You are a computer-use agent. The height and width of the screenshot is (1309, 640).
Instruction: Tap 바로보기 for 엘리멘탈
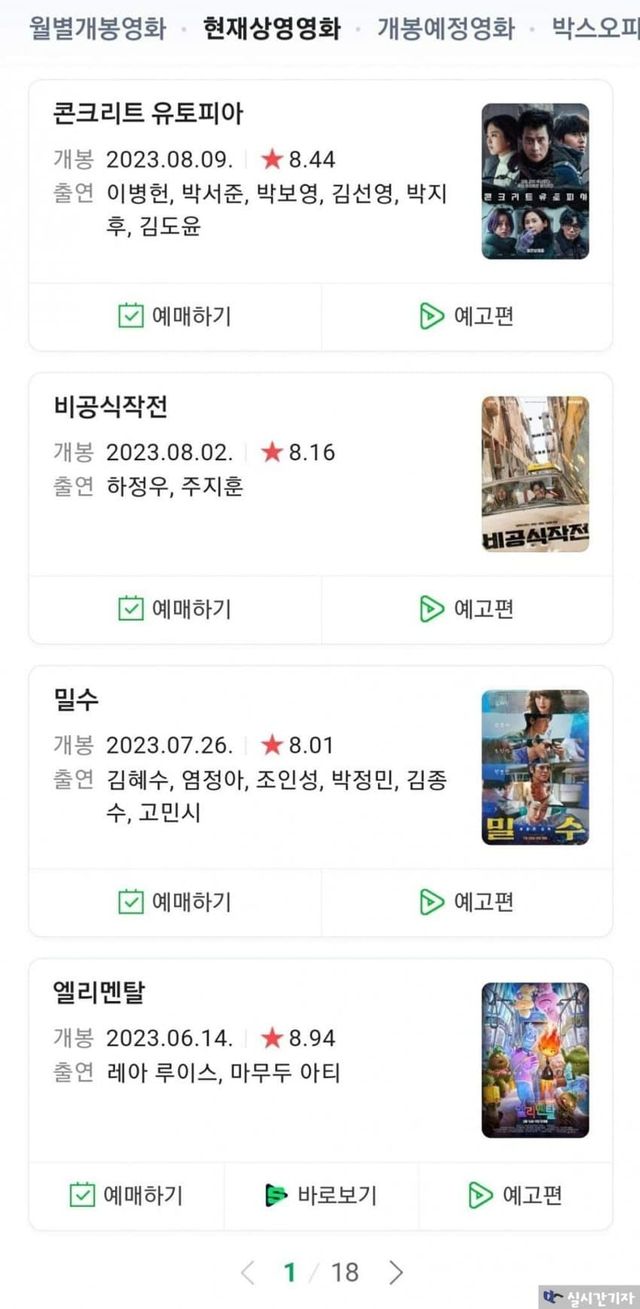[x=321, y=1195]
